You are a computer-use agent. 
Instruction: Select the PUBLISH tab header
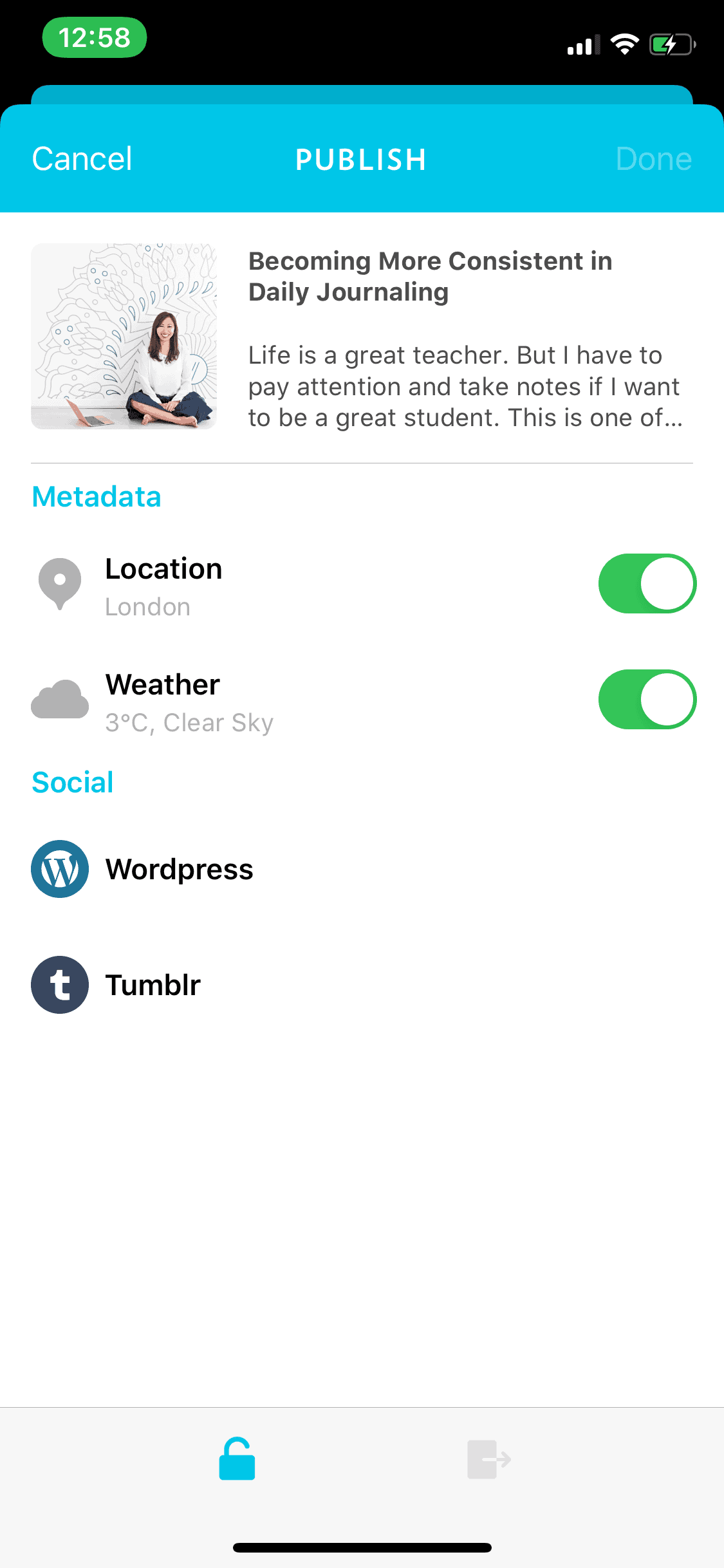(362, 158)
